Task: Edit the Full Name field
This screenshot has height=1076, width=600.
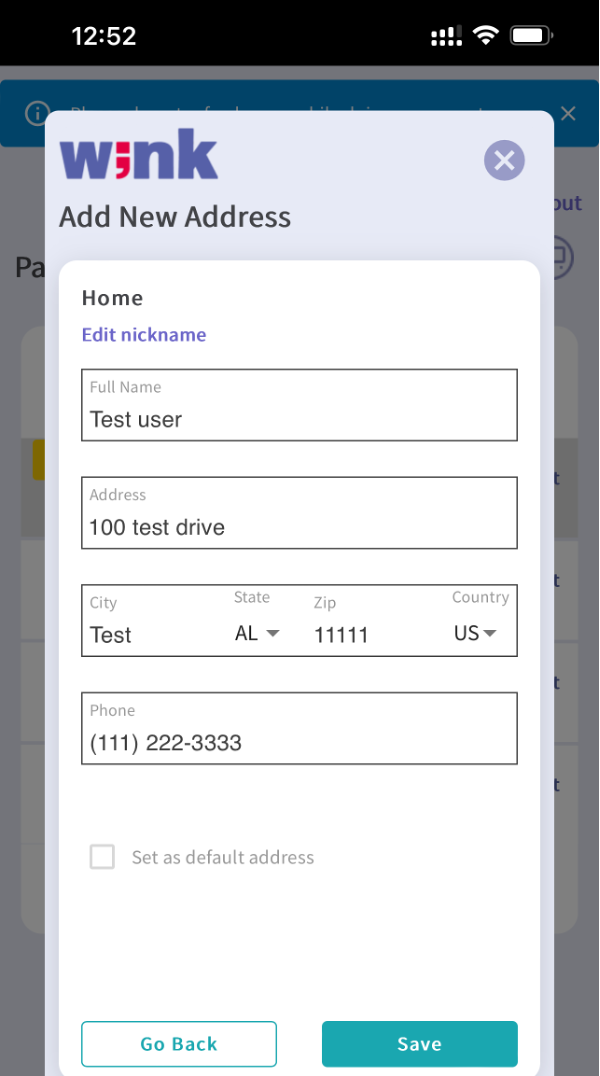Action: pyautogui.click(x=299, y=418)
